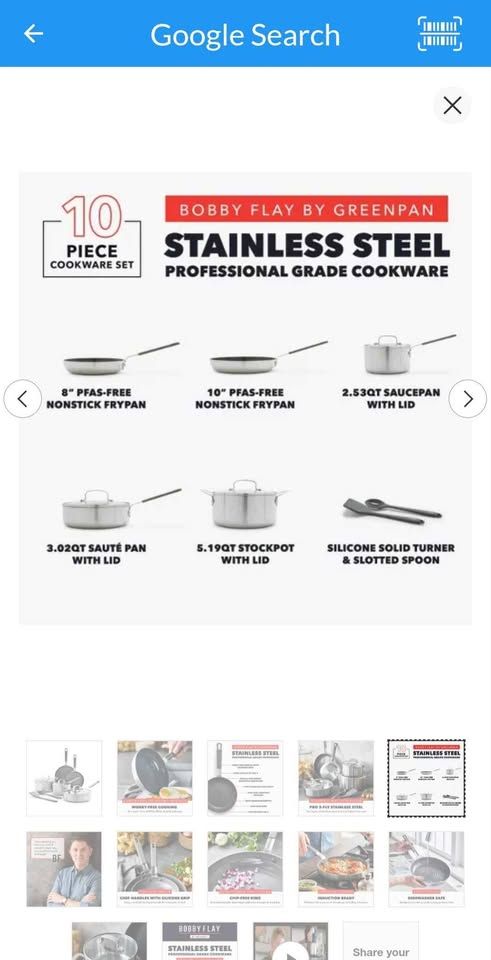Select the full cookware set thumbnail
The width and height of the screenshot is (491, 960).
click(64, 778)
